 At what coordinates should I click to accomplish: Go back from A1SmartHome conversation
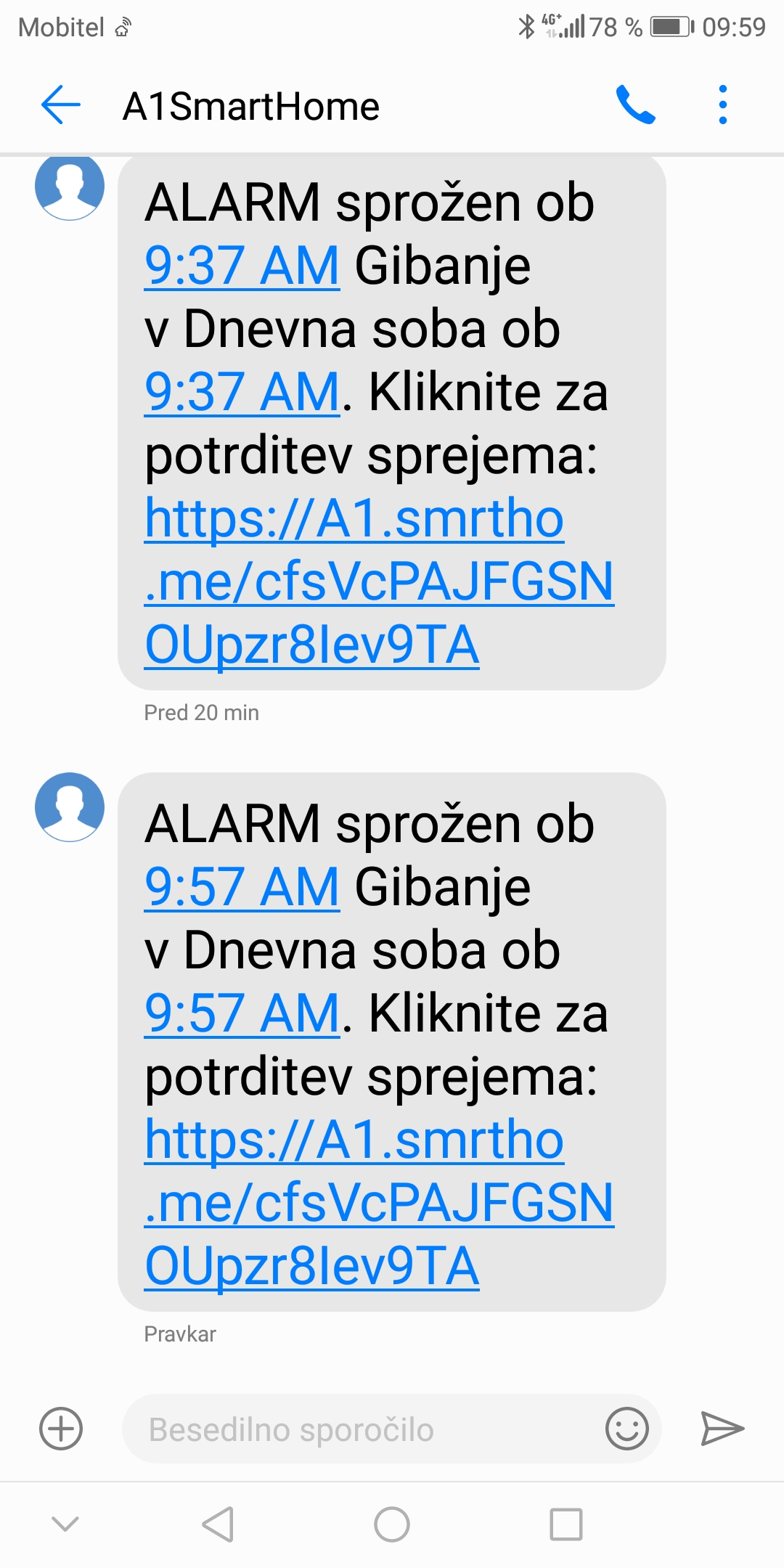[x=61, y=105]
